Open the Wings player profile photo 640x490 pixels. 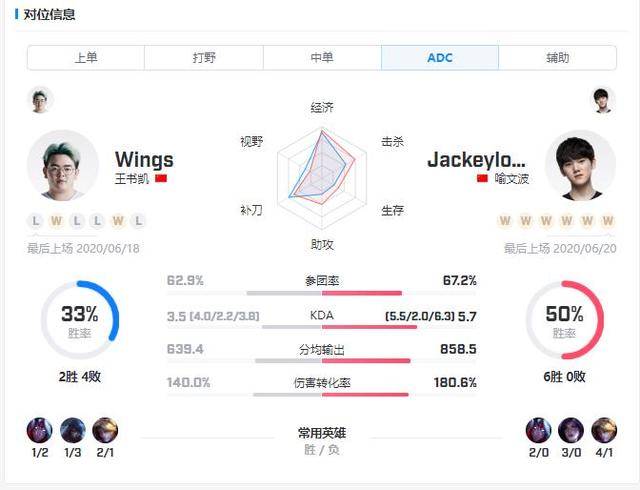[63, 166]
